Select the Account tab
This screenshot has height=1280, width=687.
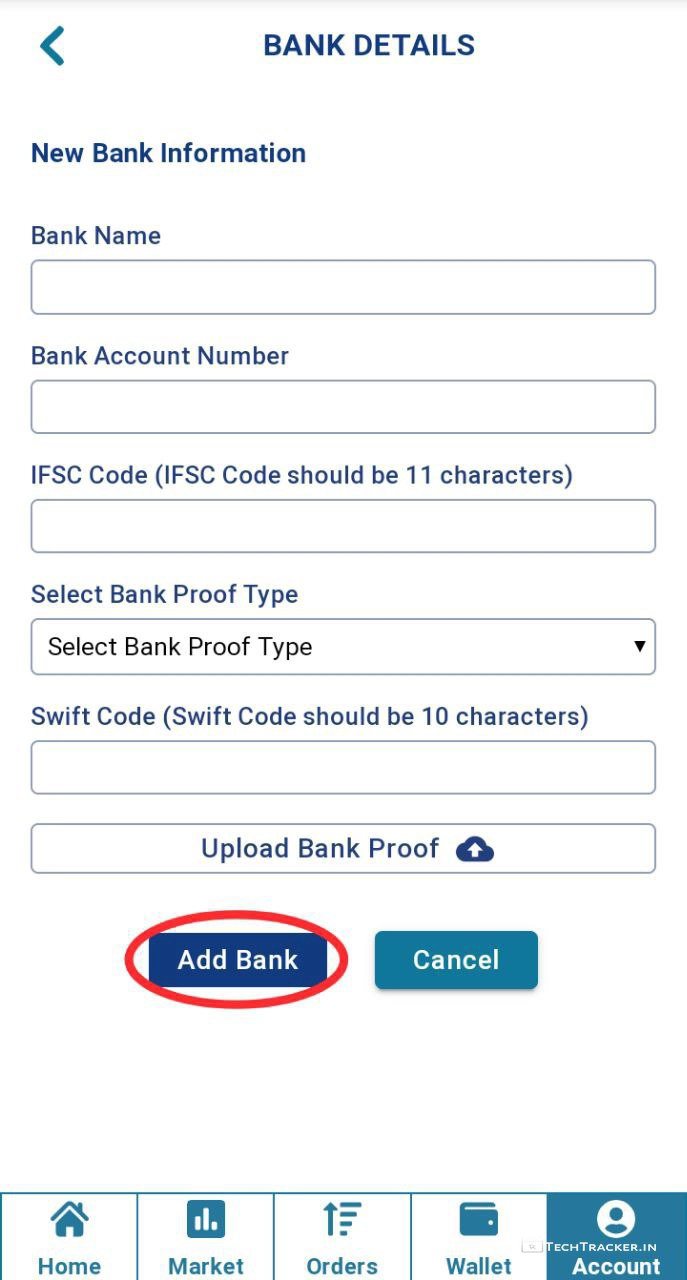616,1238
